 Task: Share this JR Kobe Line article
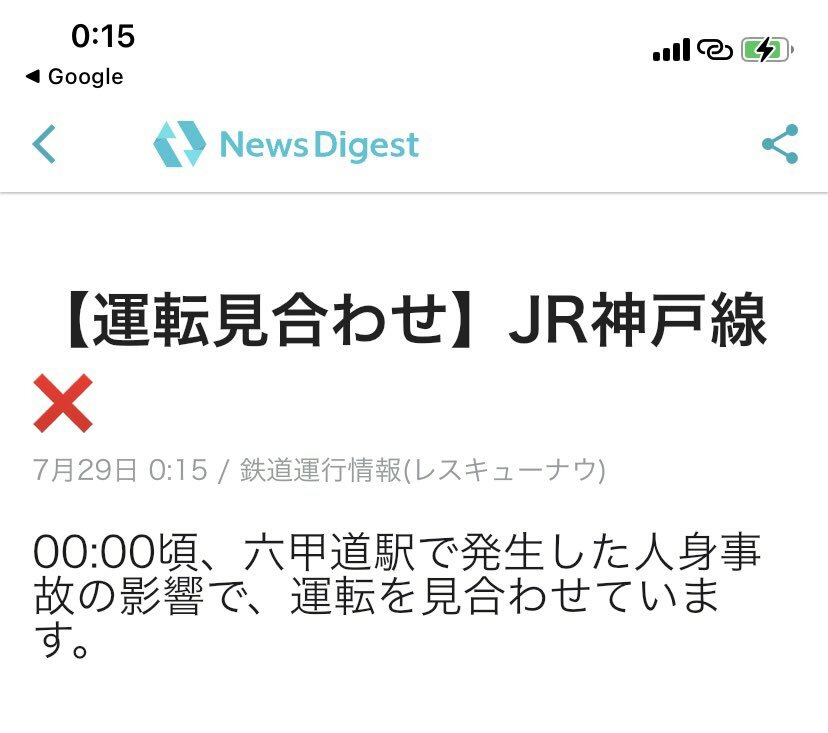(780, 145)
